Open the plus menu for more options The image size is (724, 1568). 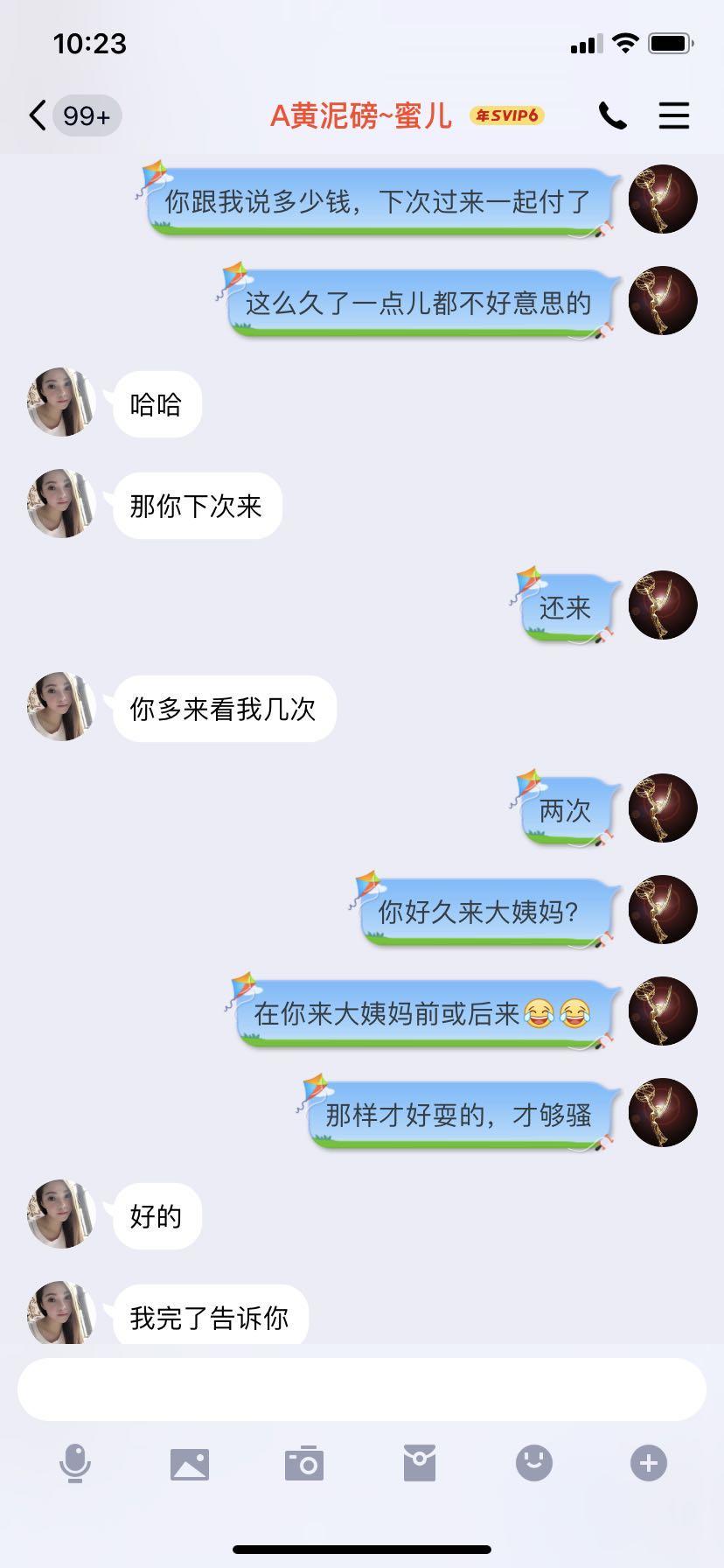649,1463
